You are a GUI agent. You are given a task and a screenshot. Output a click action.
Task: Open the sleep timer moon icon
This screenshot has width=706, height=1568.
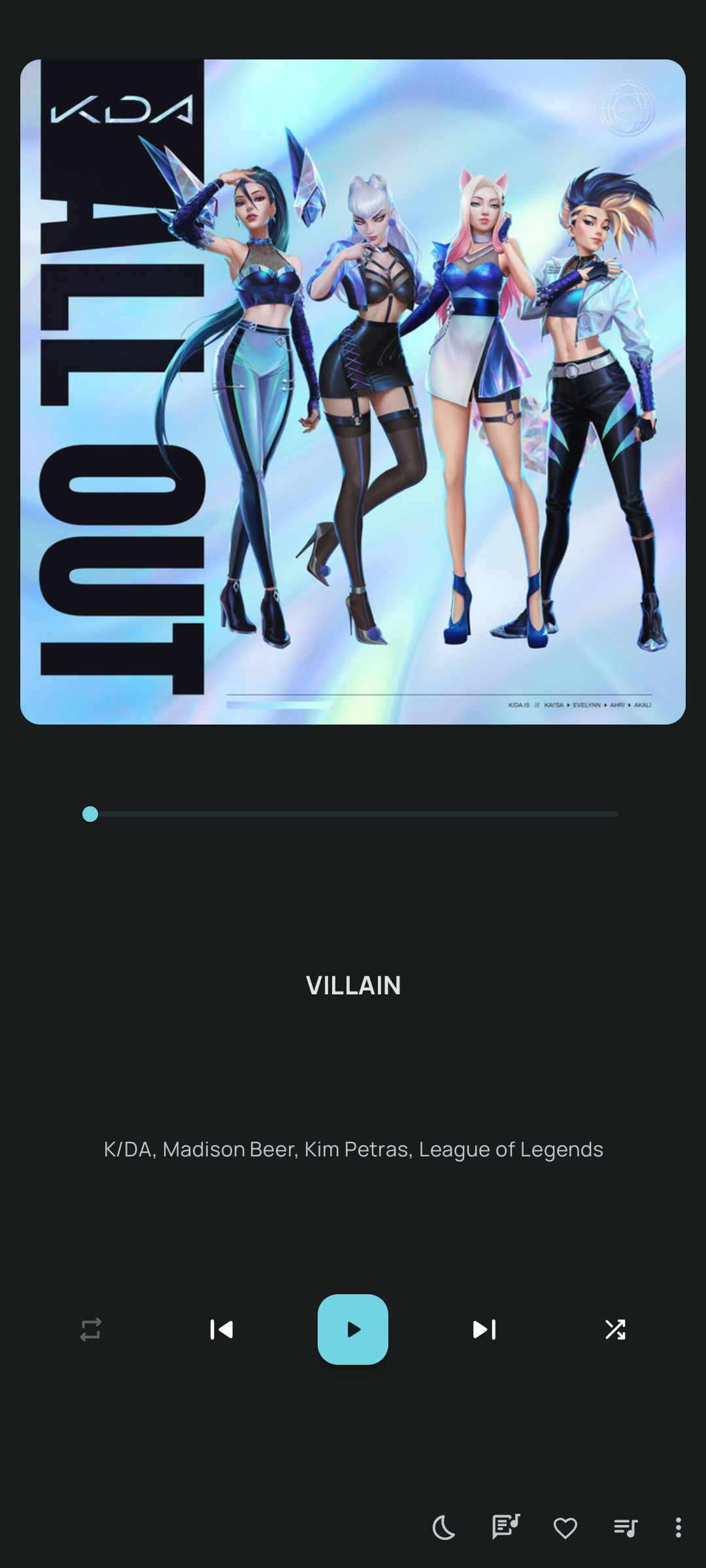click(444, 1527)
